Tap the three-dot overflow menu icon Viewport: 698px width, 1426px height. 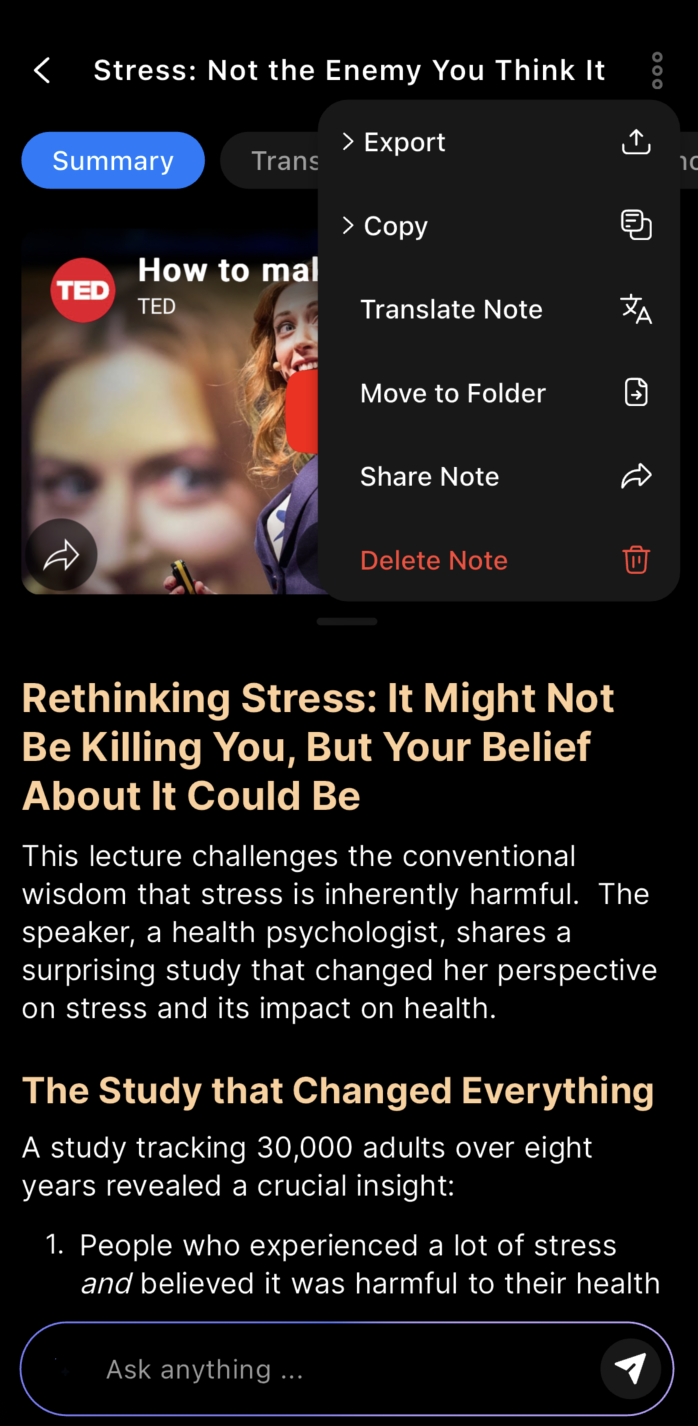click(657, 71)
